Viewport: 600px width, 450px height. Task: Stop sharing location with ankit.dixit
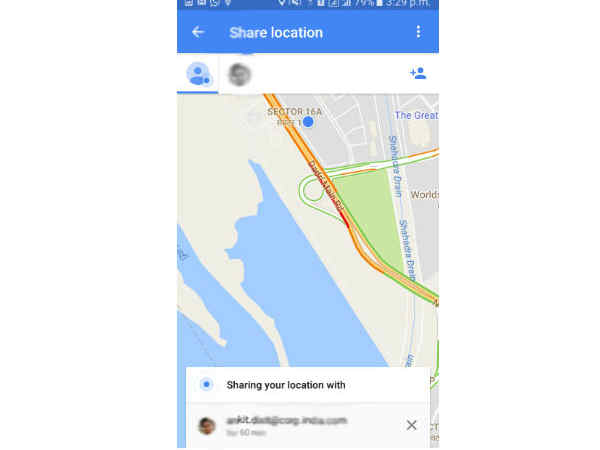tap(411, 425)
